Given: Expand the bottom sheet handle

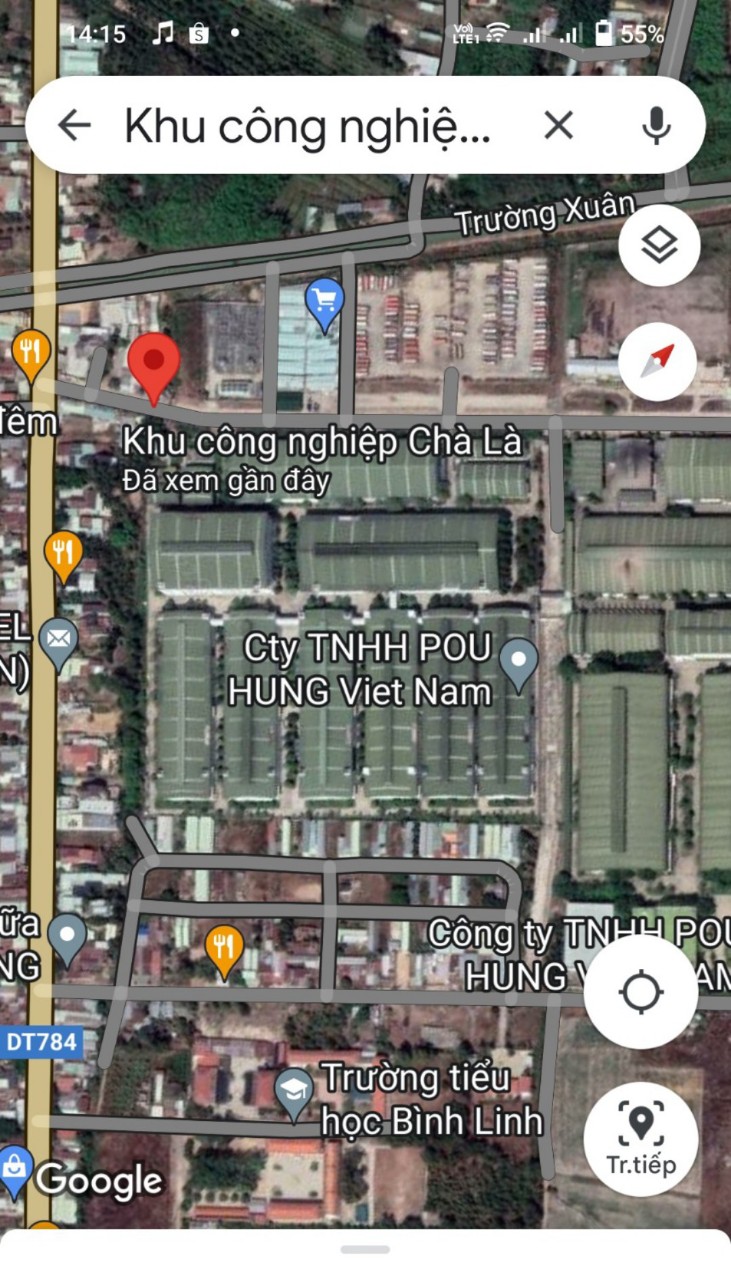Looking at the screenshot, I should (x=365, y=1249).
